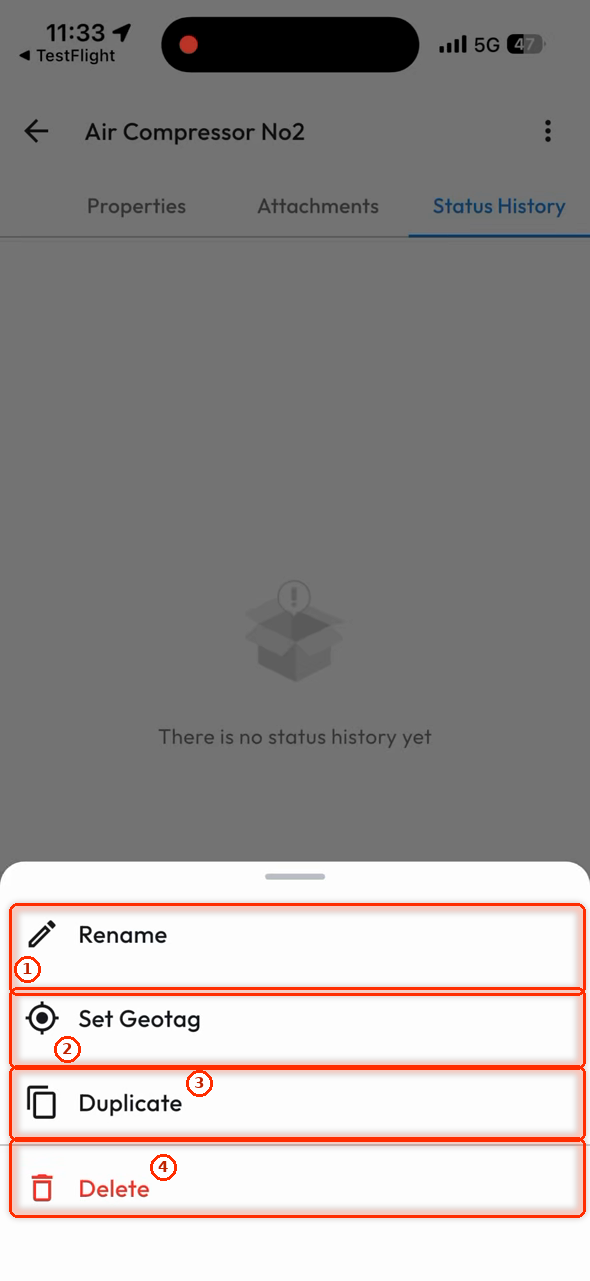590x1281 pixels.
Task: Tap the bottom sheet drag handle
Action: (x=295, y=877)
